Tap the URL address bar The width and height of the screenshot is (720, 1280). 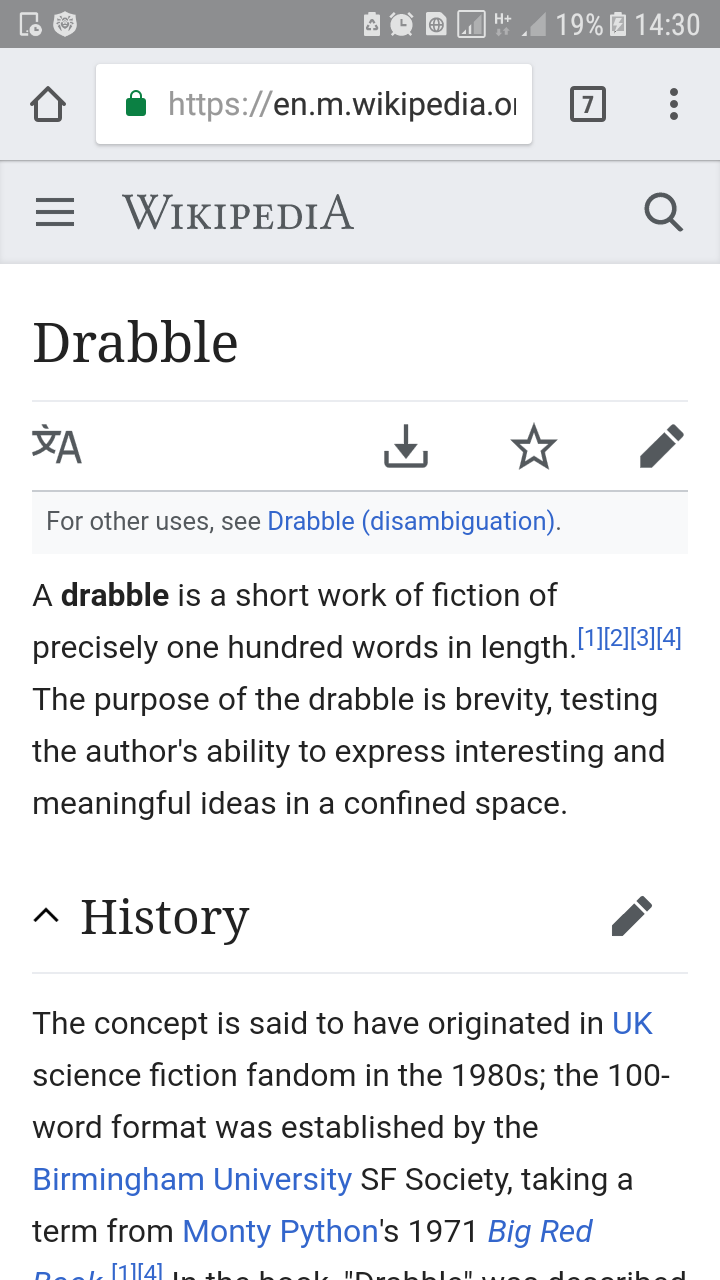click(x=314, y=104)
